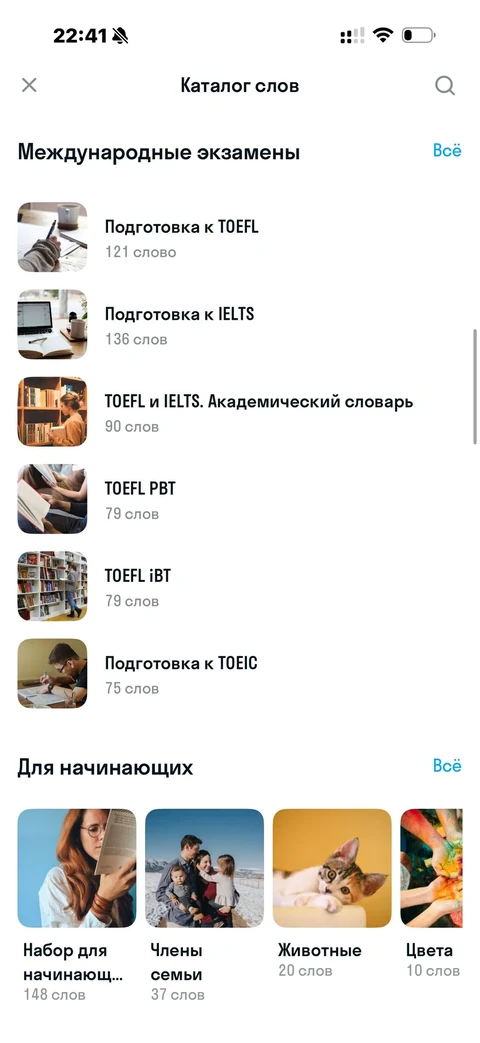Select the TOEFL PBT word set

(x=240, y=499)
